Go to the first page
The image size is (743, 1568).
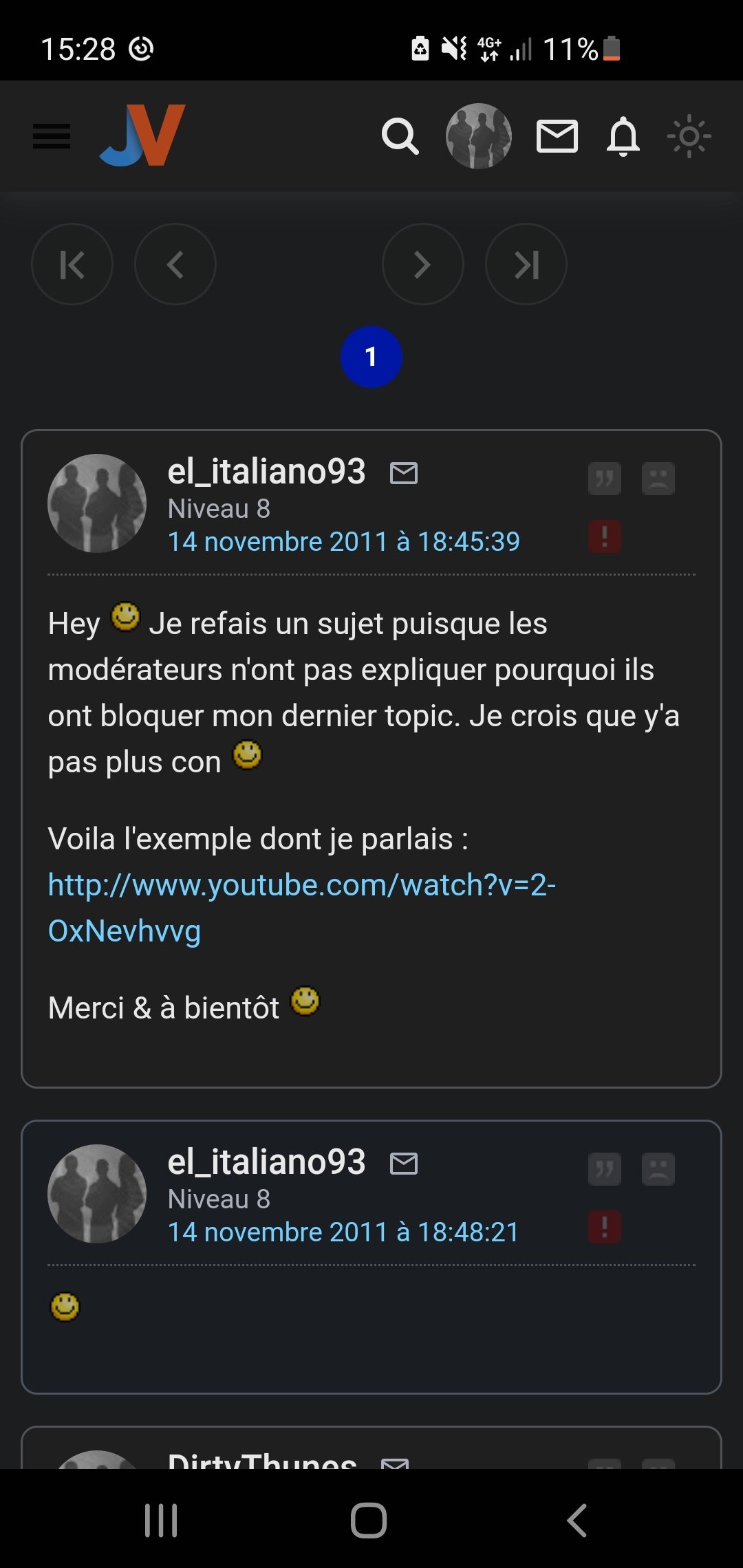72,264
